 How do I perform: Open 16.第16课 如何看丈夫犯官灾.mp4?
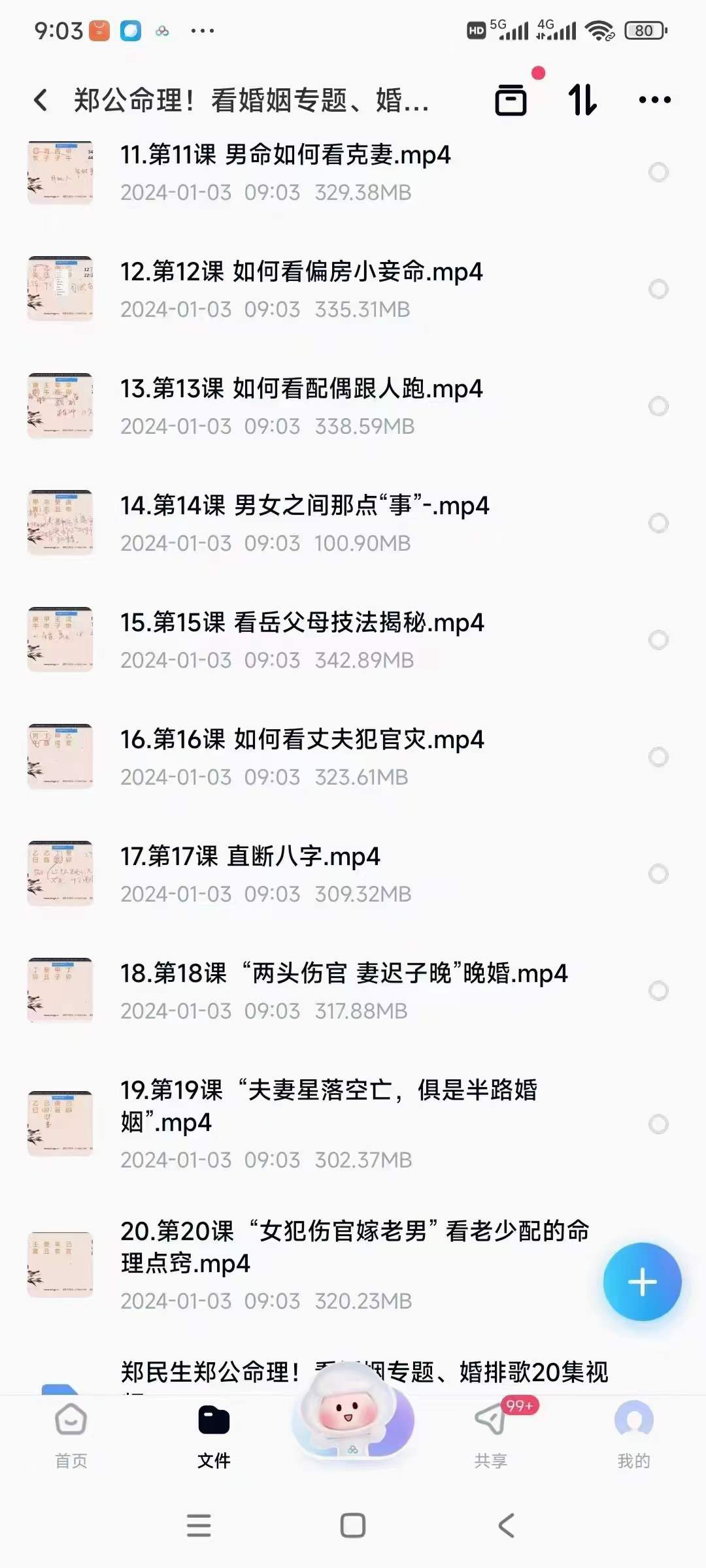pyautogui.click(x=301, y=740)
